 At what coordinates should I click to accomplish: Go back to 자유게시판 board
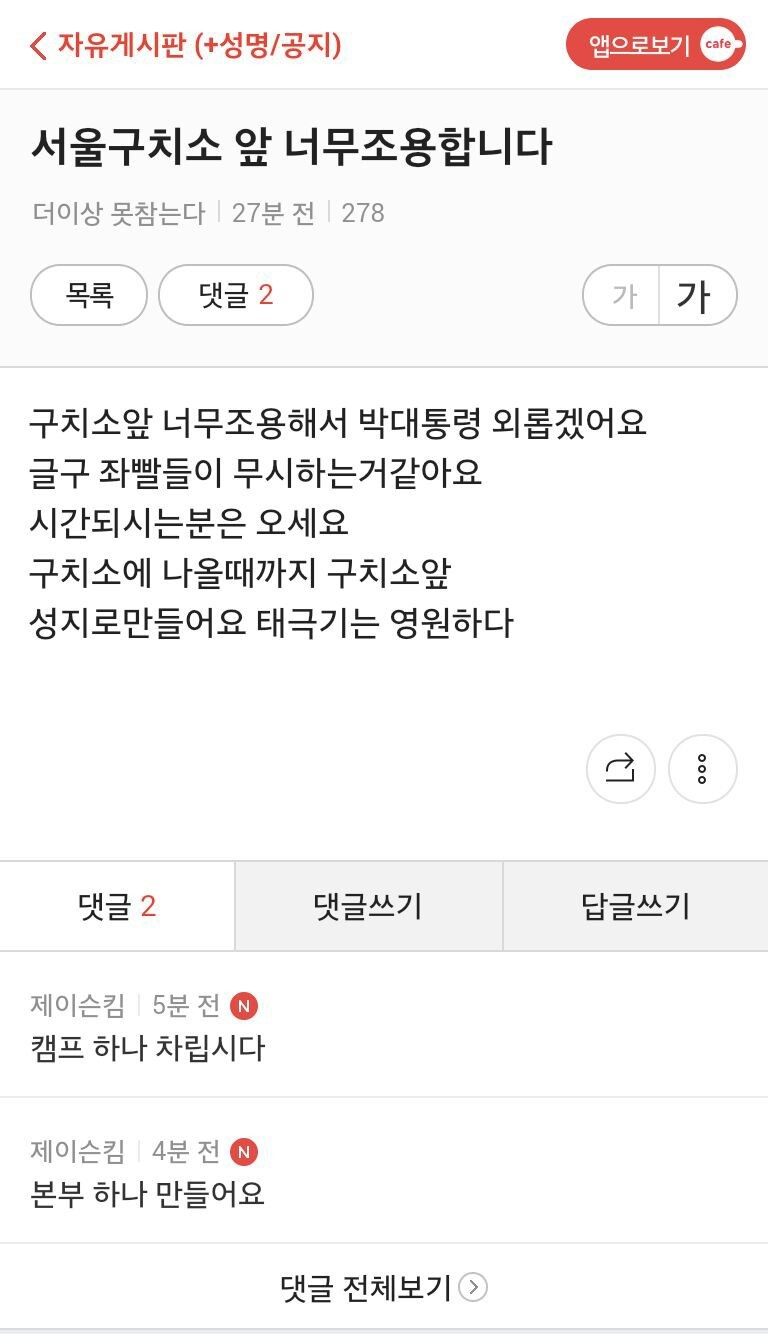click(x=186, y=46)
